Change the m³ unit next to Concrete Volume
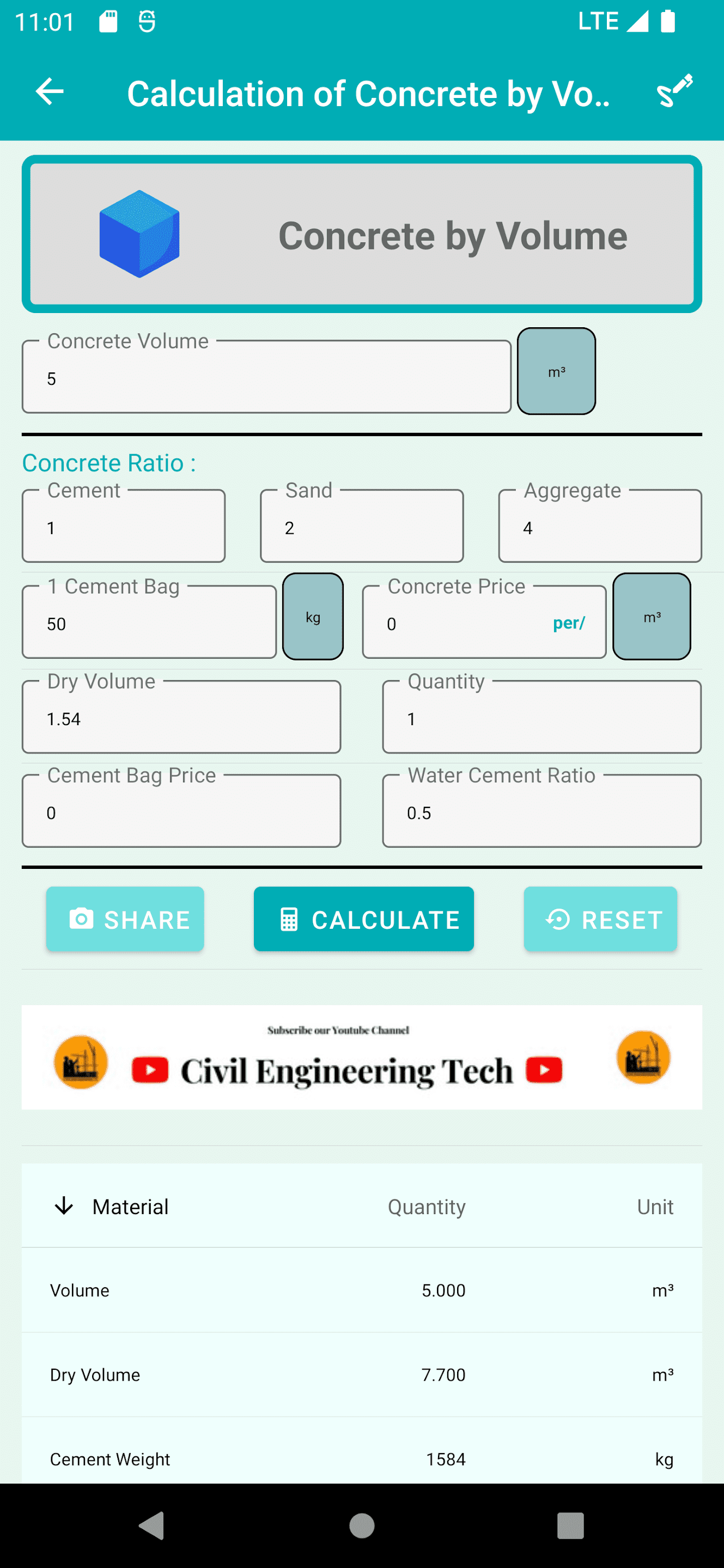The width and height of the screenshot is (724, 1568). (x=556, y=371)
